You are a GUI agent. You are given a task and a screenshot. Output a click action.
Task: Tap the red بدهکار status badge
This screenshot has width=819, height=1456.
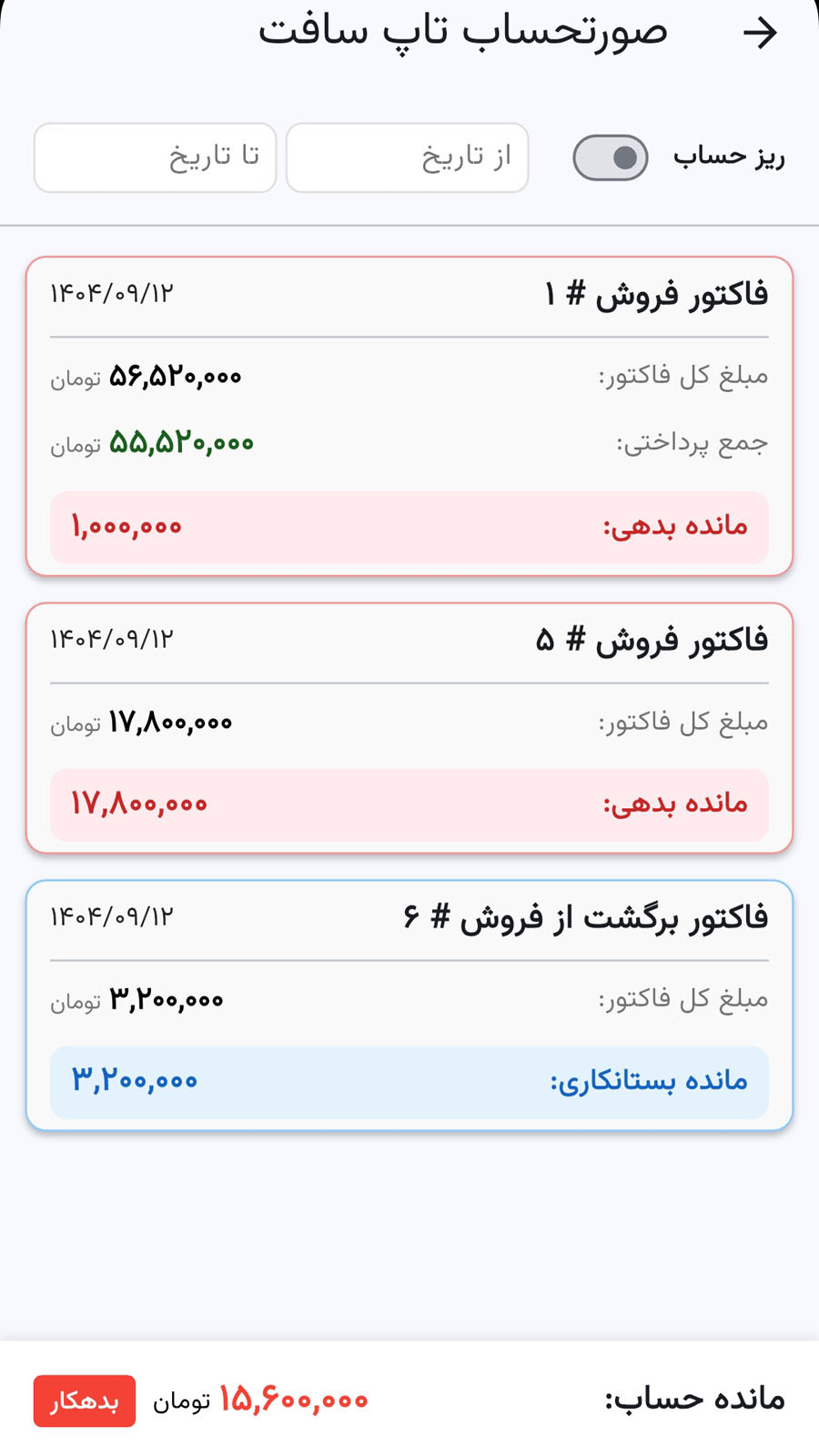click(x=84, y=1401)
